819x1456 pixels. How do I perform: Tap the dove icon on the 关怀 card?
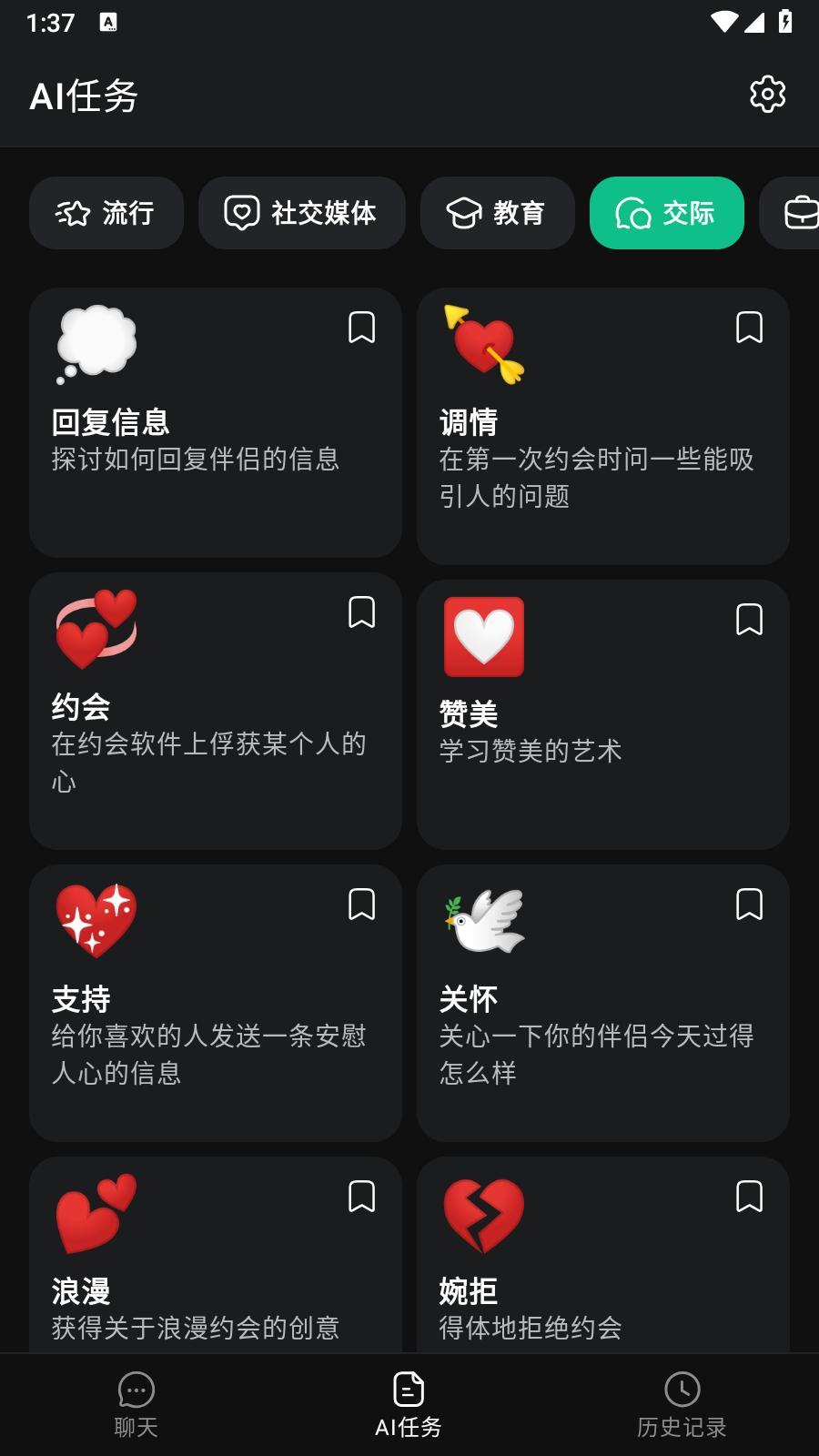[483, 921]
